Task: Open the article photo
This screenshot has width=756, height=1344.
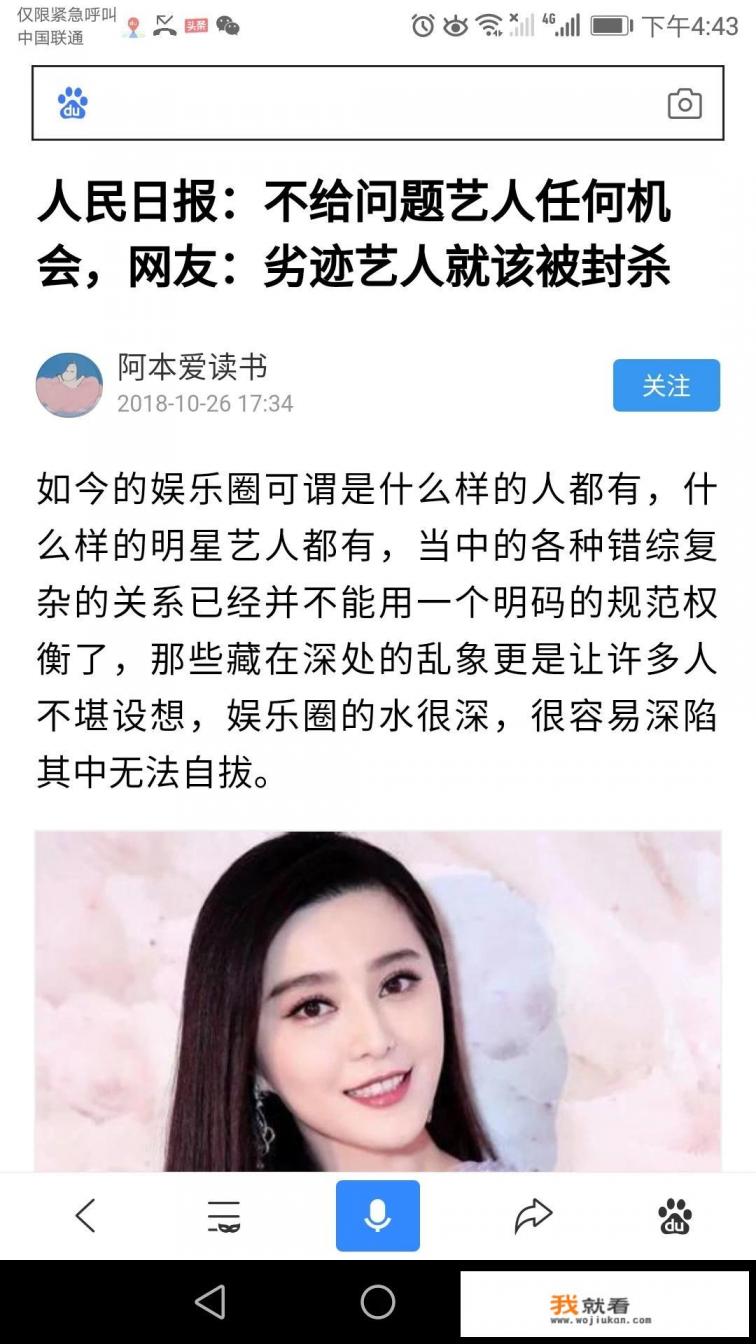Action: coord(378,1000)
